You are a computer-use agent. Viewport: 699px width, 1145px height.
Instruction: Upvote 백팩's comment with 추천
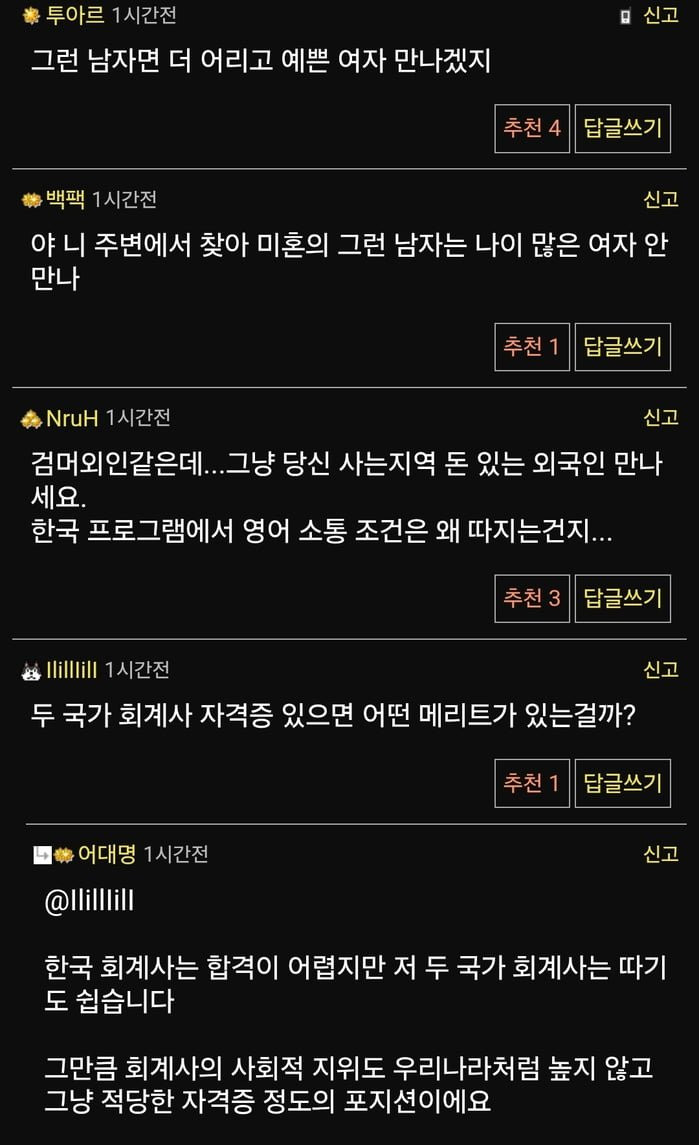click(532, 346)
